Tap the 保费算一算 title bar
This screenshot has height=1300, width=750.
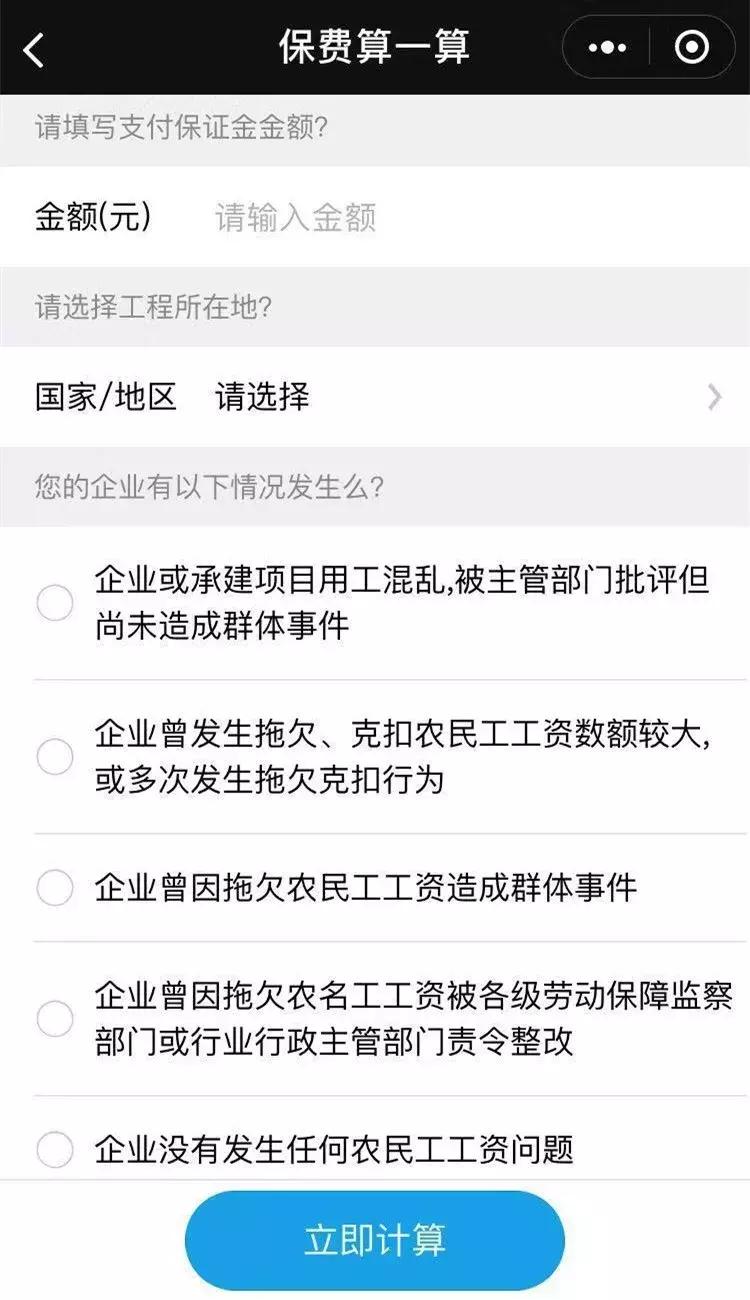click(x=375, y=47)
